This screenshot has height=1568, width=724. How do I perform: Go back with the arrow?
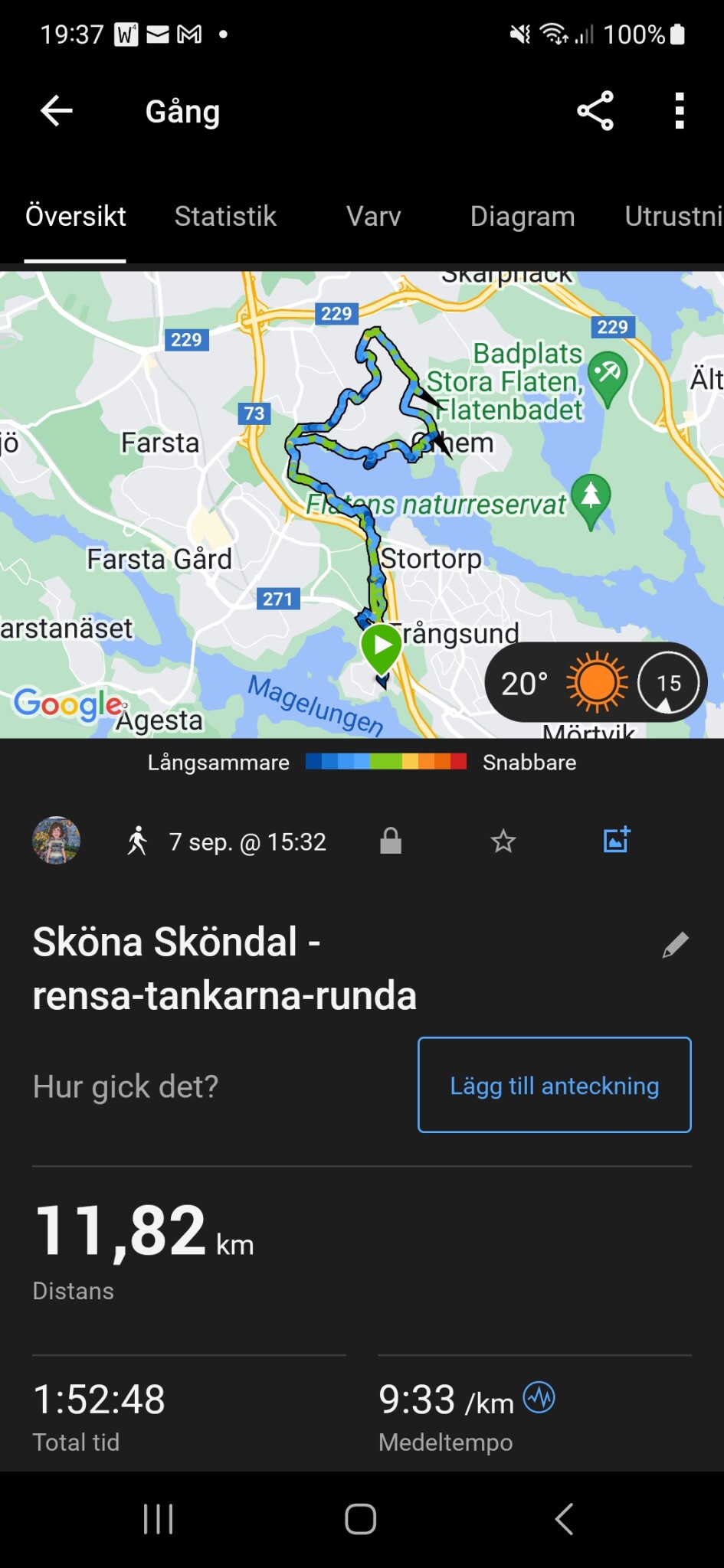point(57,112)
